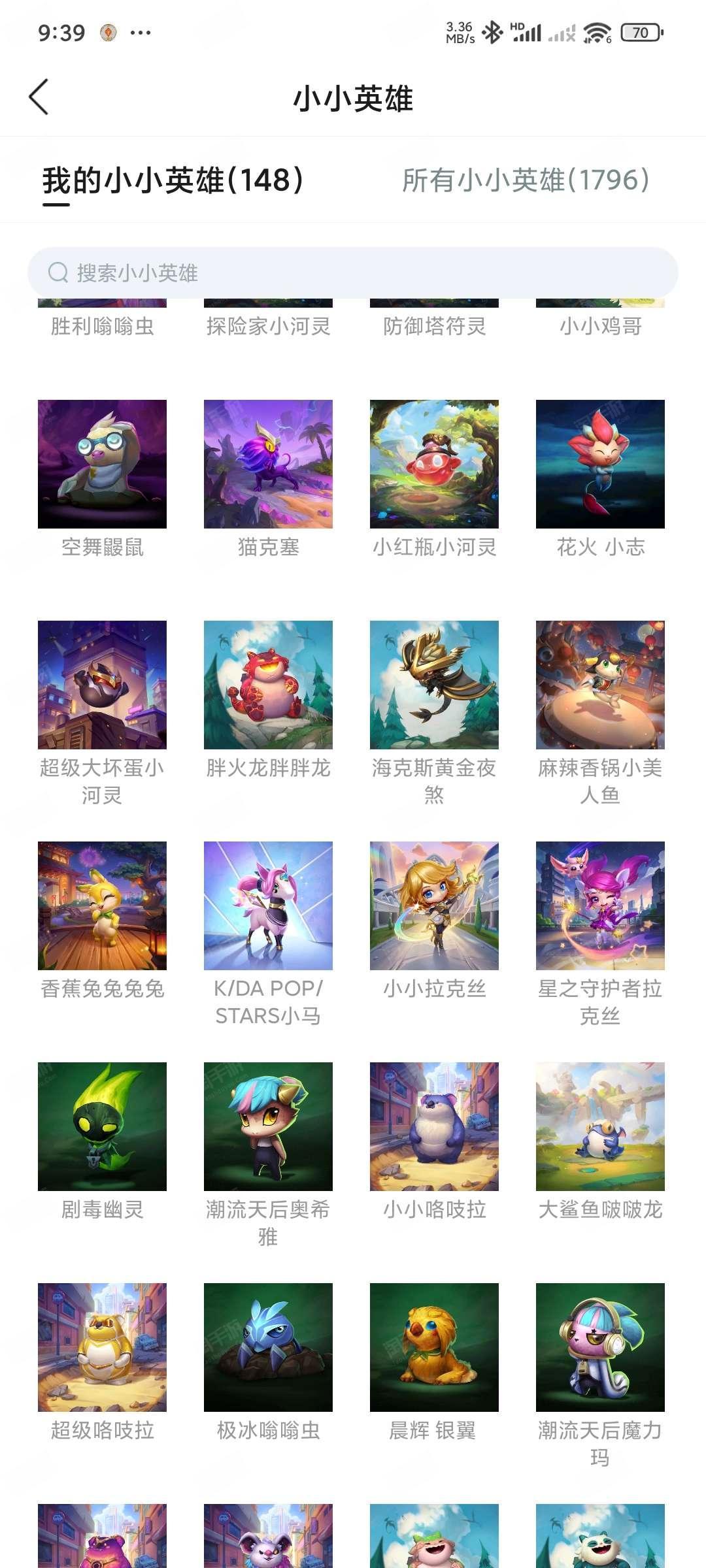Open the 极冰嗡嗡虫 hero
This screenshot has height=1568, width=706.
click(268, 1348)
